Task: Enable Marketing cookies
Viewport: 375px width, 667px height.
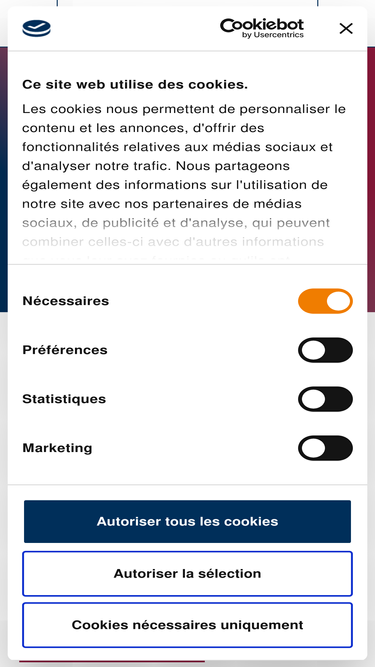Action: 325,448
